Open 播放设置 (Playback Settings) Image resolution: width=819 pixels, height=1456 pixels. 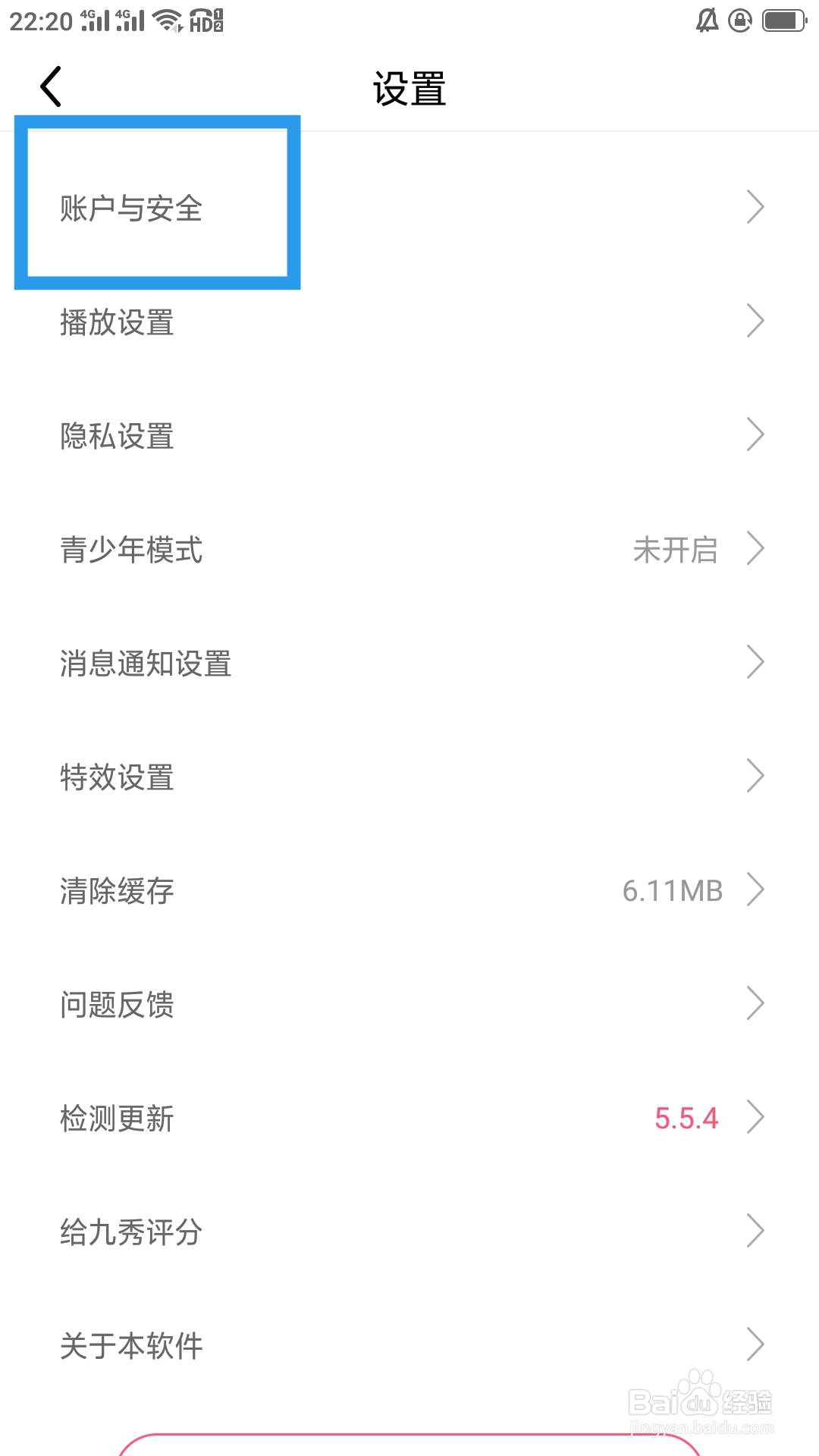tap(118, 324)
